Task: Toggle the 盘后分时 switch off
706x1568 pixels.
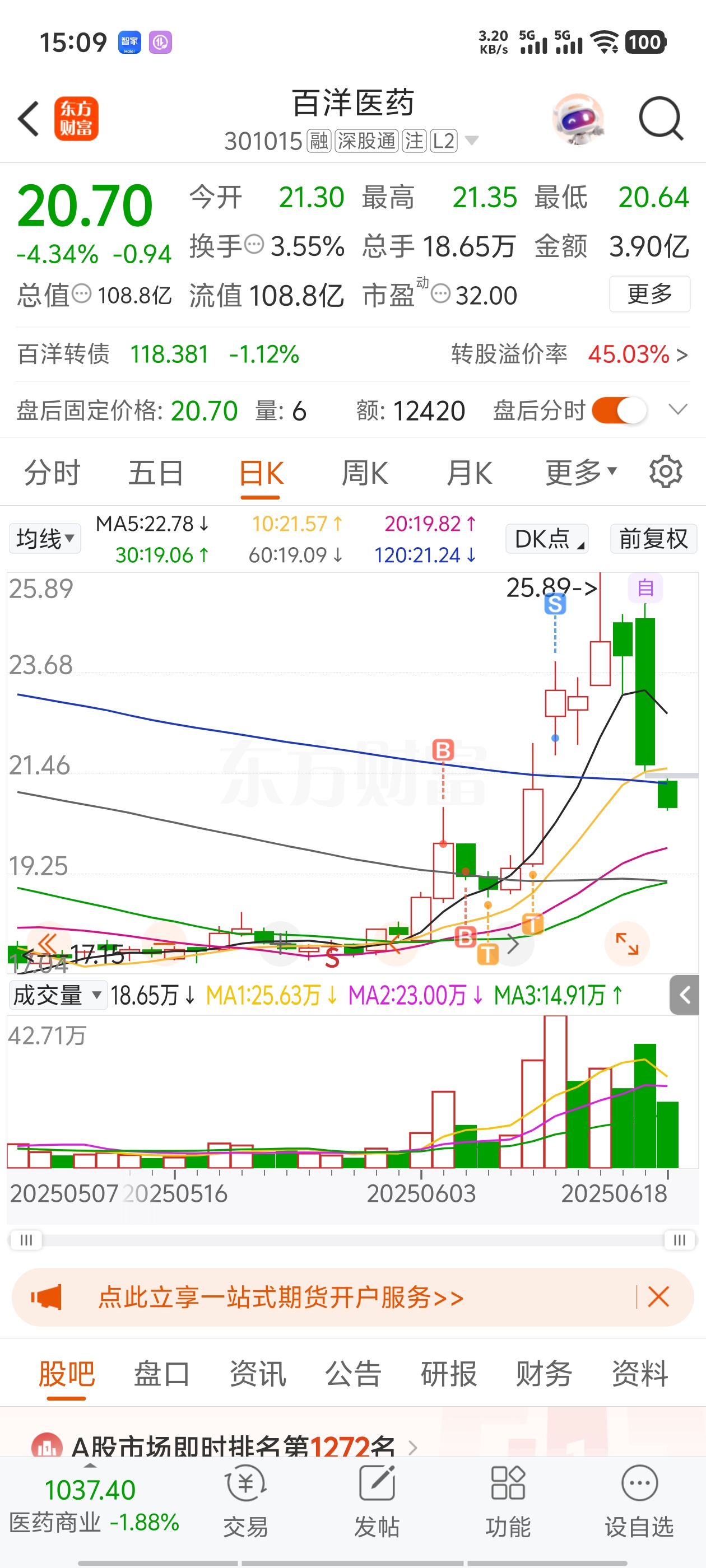Action: tap(619, 410)
